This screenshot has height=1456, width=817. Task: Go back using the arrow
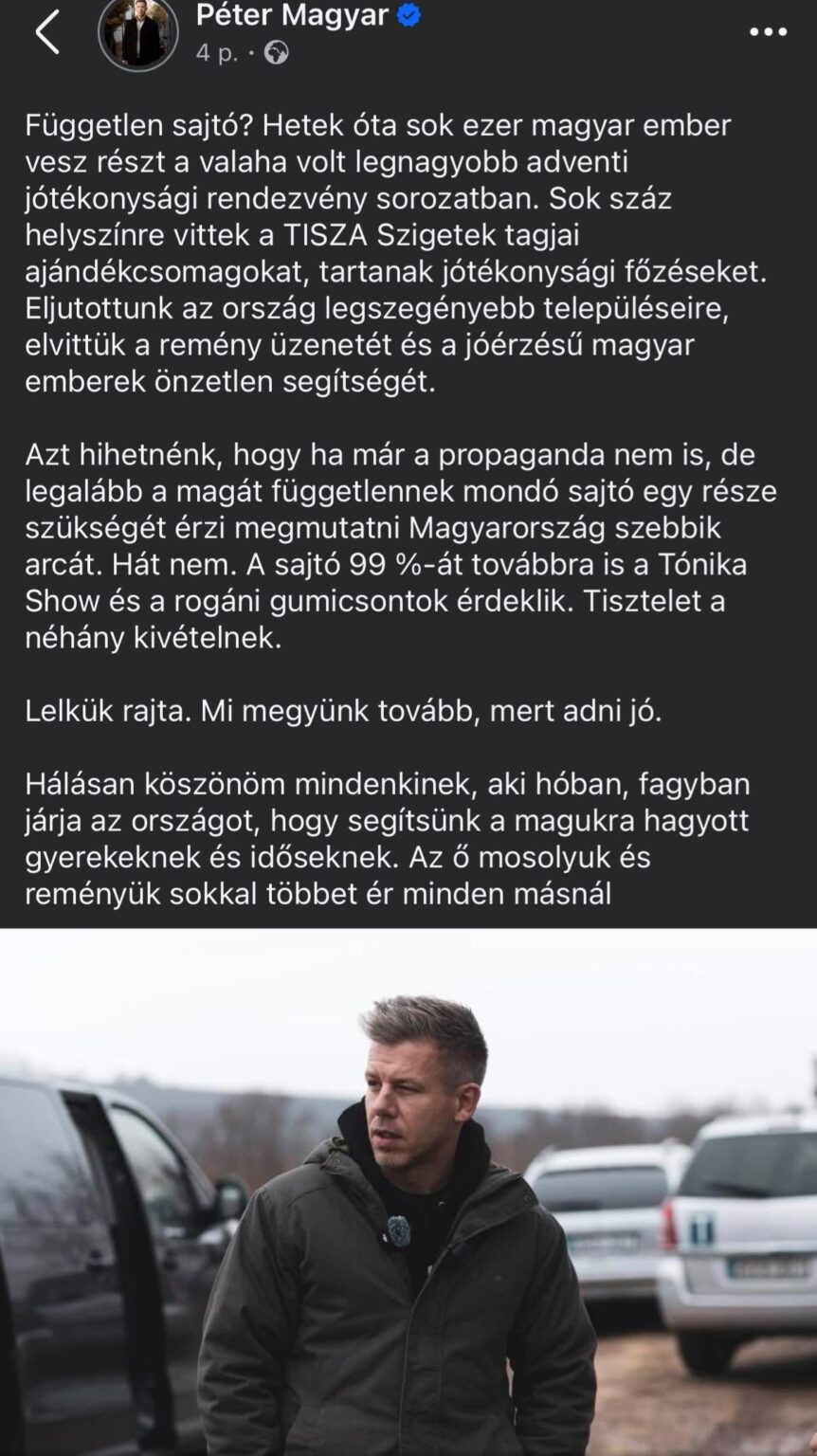pyautogui.click(x=47, y=31)
